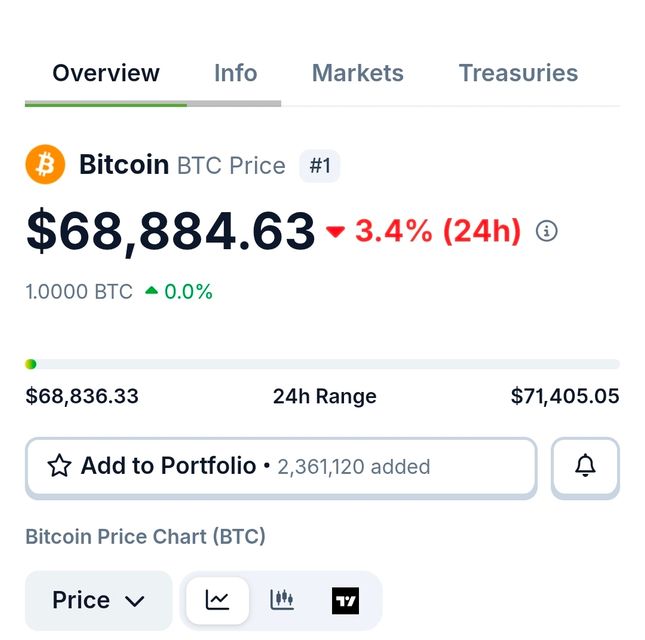This screenshot has height=640, width=645.
Task: Expand the Price dropdown
Action: [x=98, y=600]
